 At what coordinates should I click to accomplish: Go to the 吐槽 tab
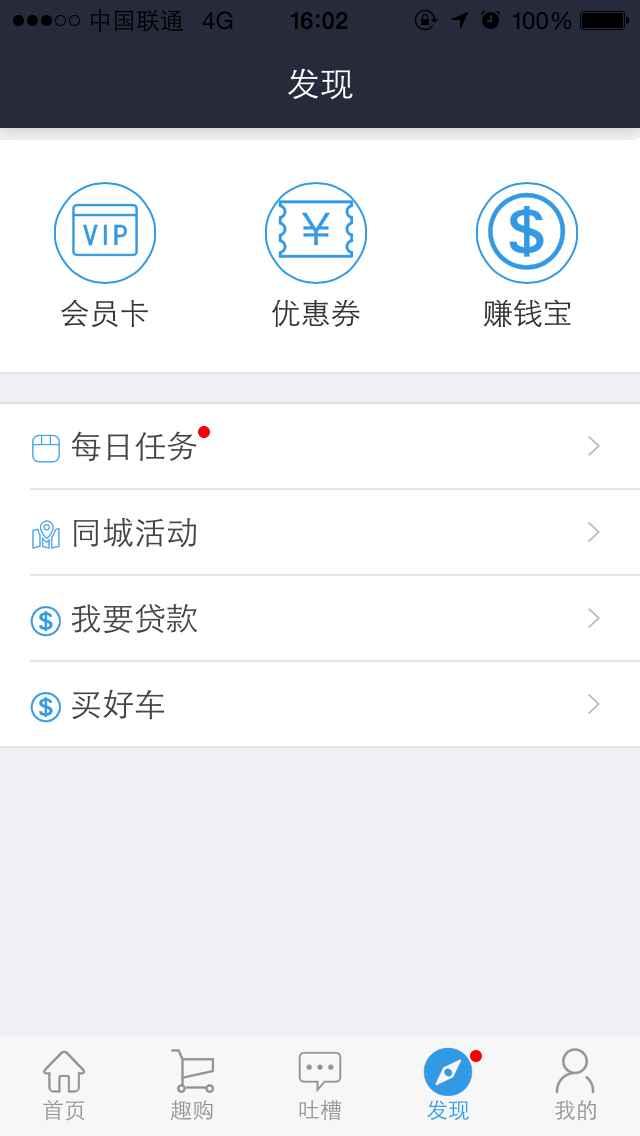pyautogui.click(x=320, y=1085)
